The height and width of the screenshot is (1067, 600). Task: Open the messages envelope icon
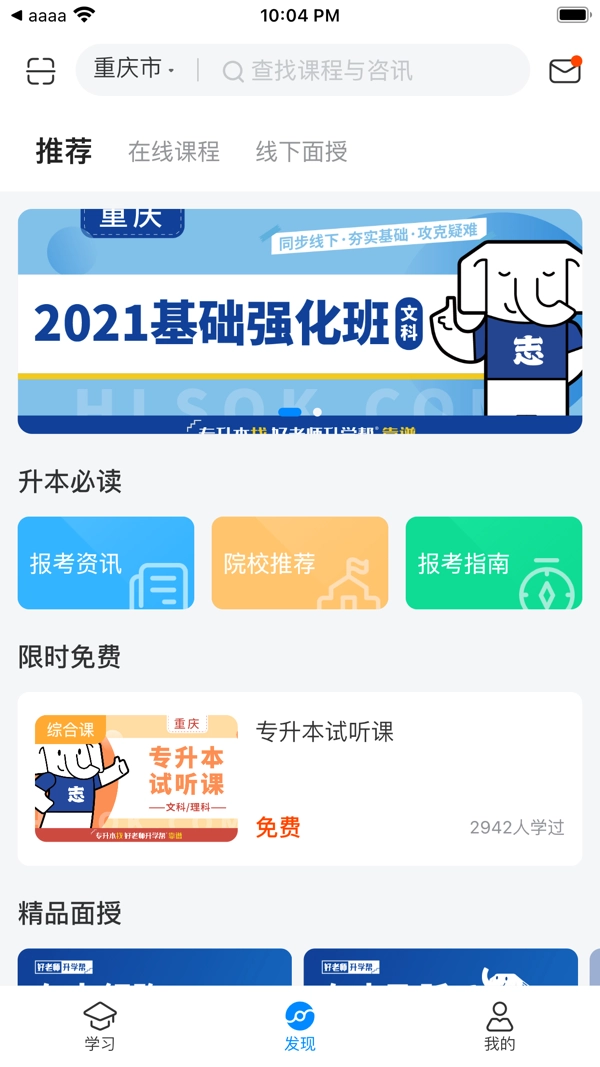[x=565, y=70]
